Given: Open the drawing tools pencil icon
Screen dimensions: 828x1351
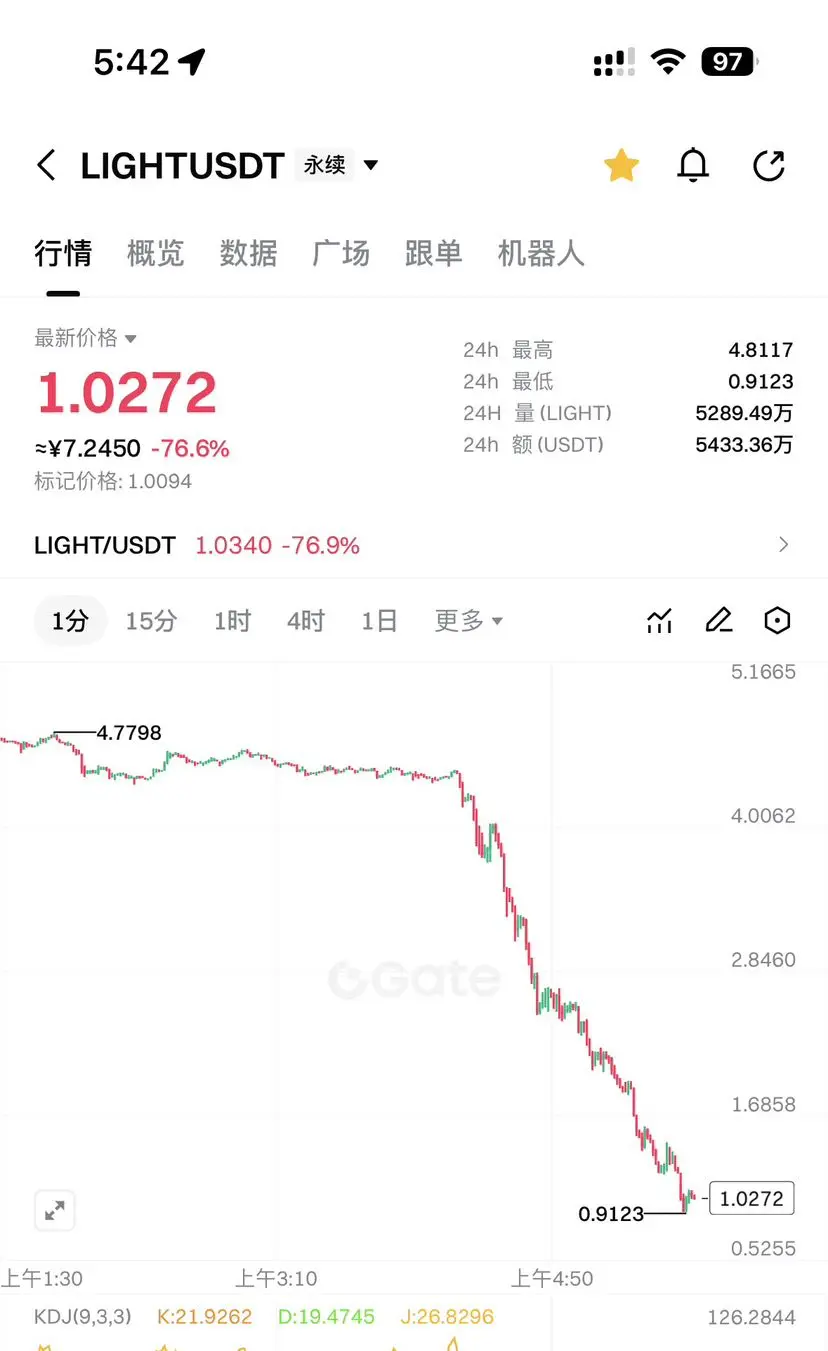Looking at the screenshot, I should click(x=718, y=620).
